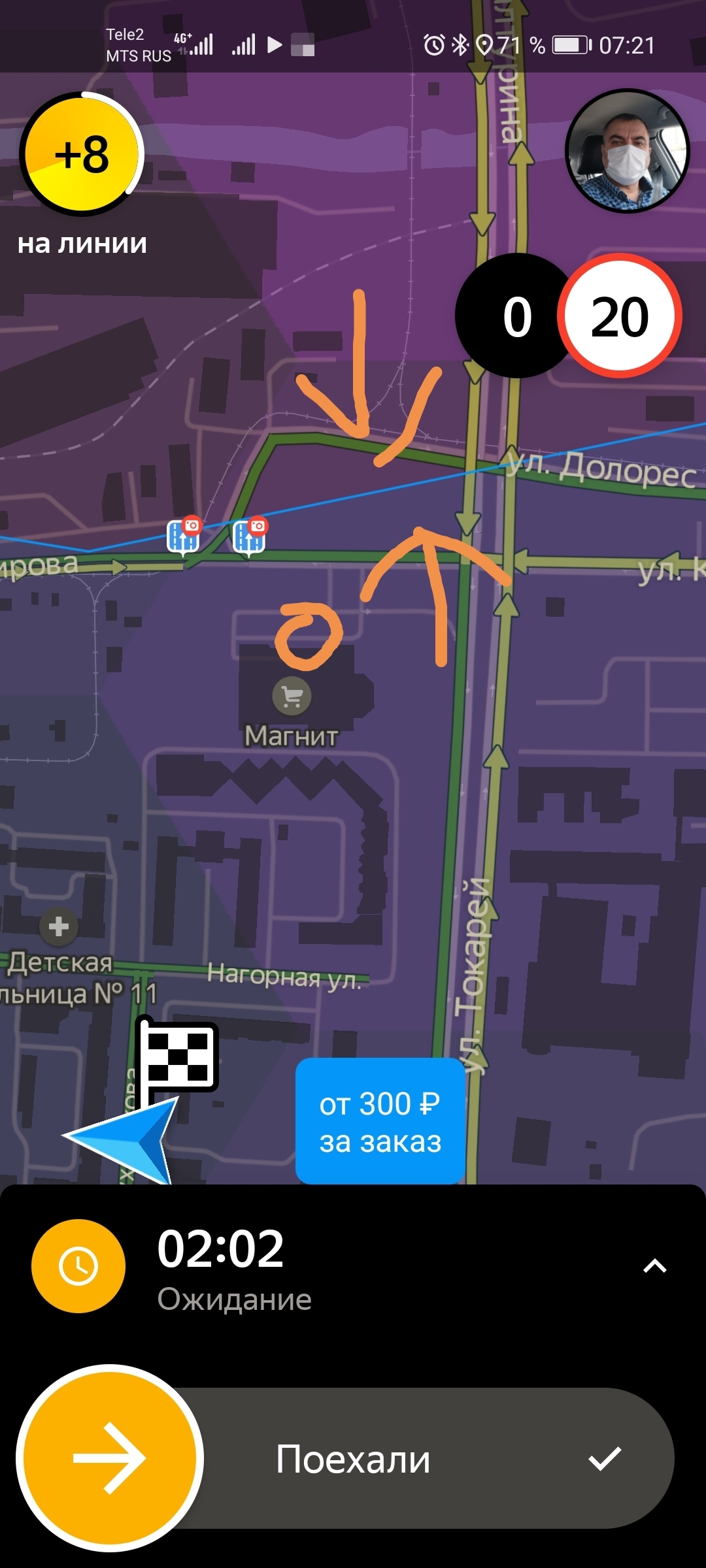Tap the +8 on-line status circle
706x1568 pixels.
82,155
